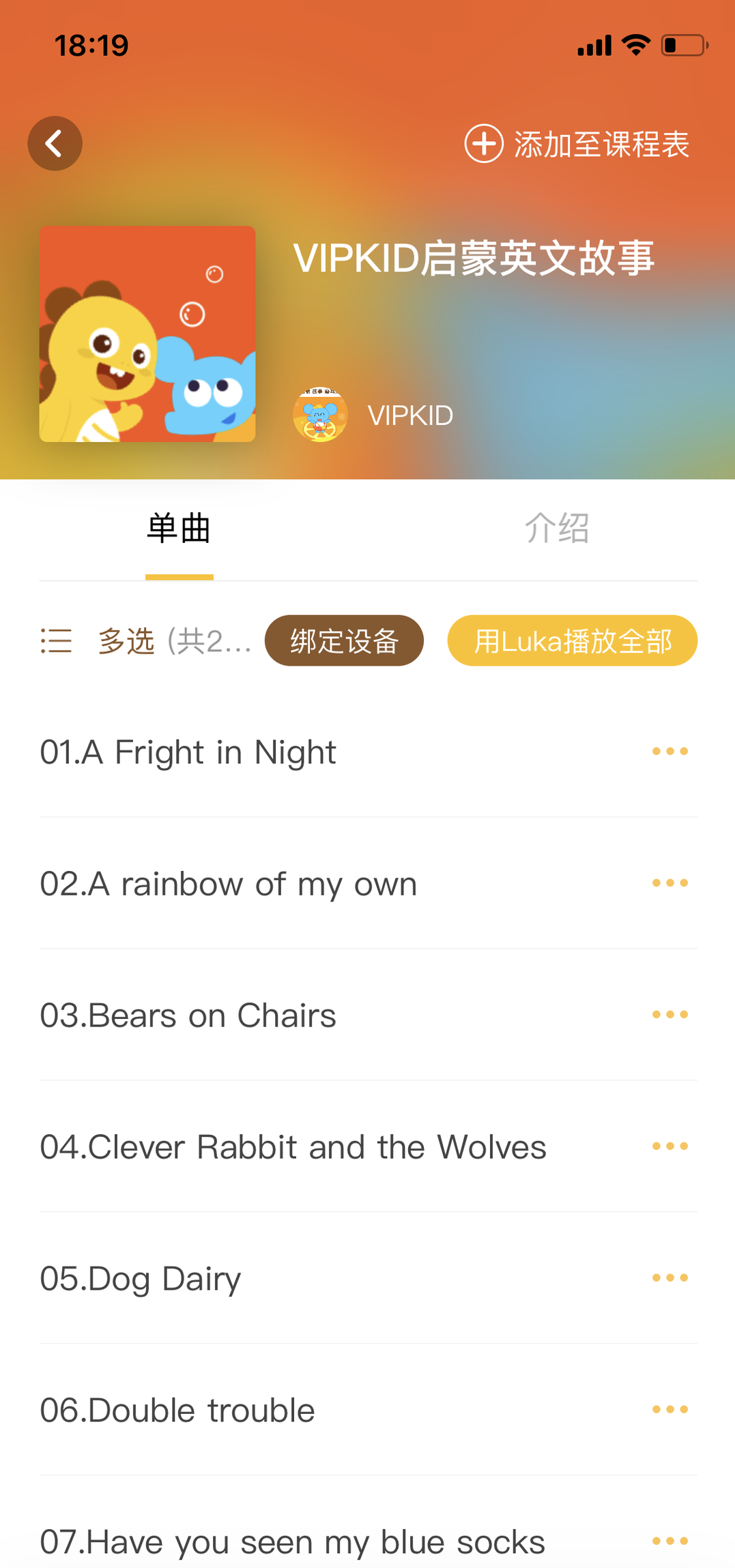
Task: Show more options for 02.A rainbow of my own
Action: tap(669, 883)
